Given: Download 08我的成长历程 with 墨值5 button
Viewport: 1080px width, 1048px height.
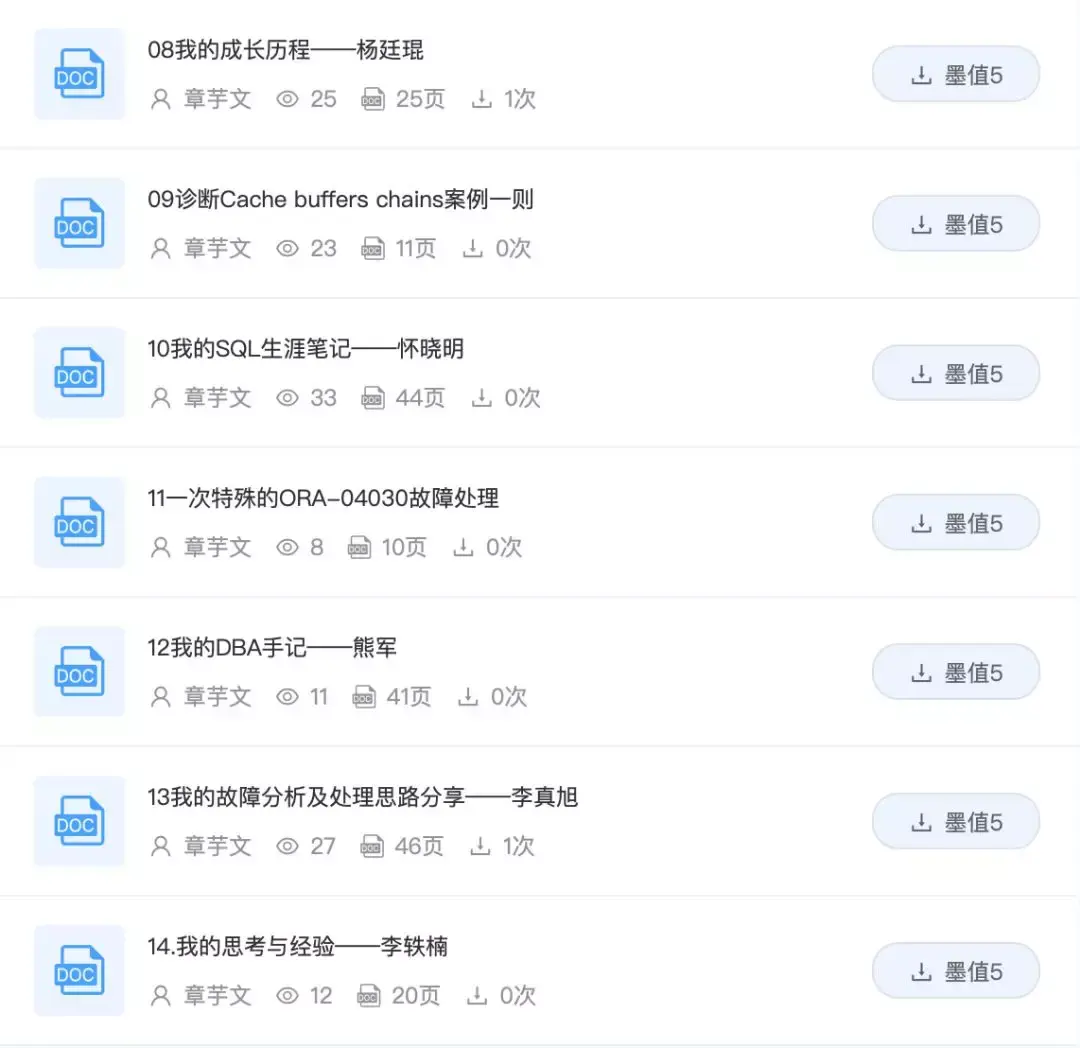Looking at the screenshot, I should pyautogui.click(x=956, y=75).
